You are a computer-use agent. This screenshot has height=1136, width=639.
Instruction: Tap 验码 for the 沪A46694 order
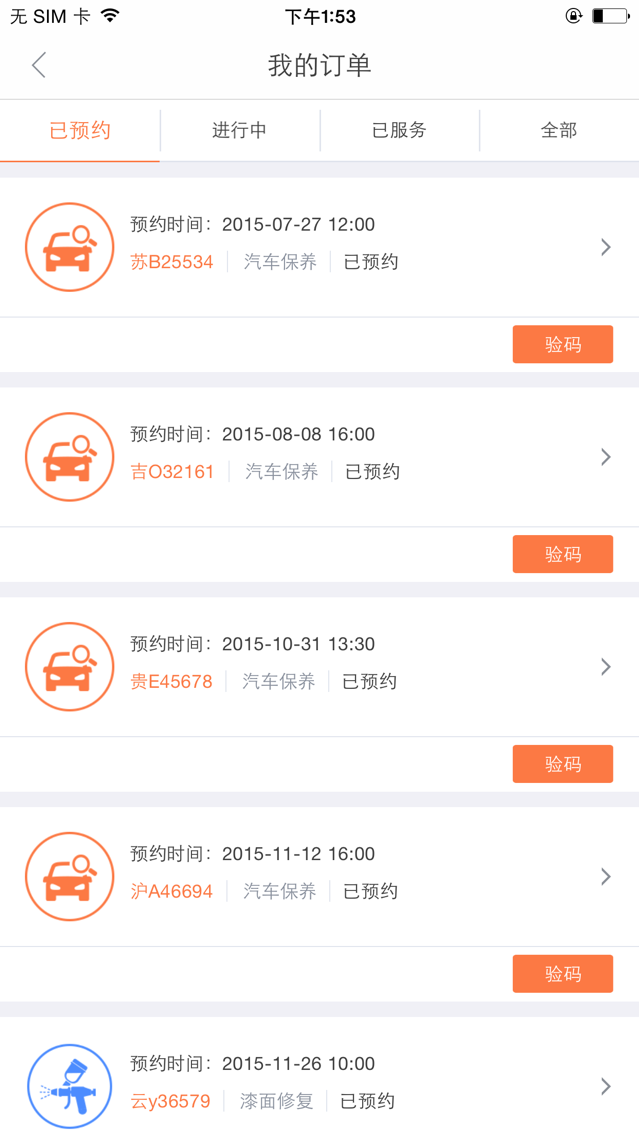tap(562, 974)
